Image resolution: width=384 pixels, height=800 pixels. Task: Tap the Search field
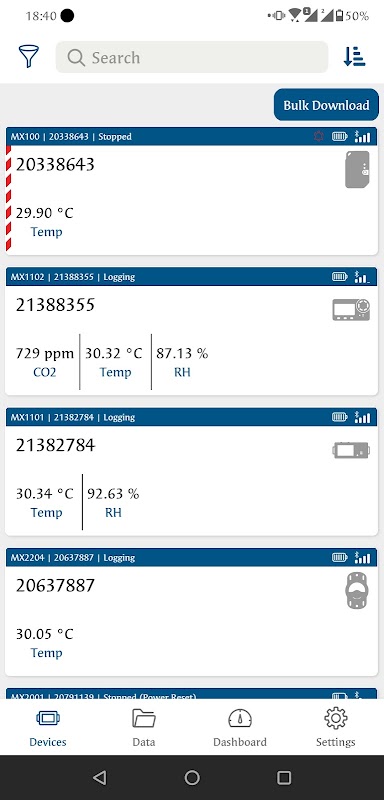pyautogui.click(x=192, y=57)
